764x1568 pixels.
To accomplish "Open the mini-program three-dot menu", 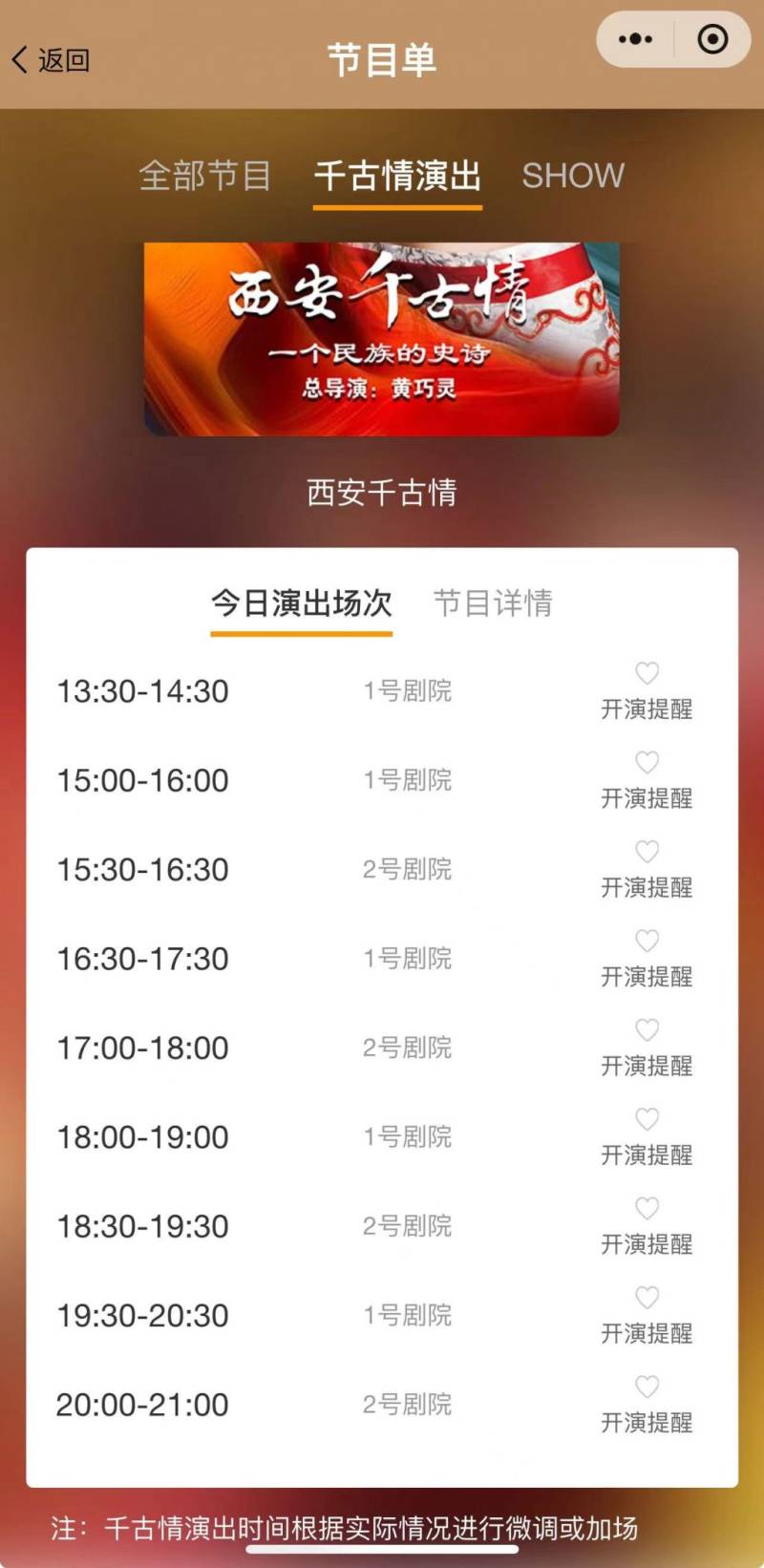I will pos(635,39).
